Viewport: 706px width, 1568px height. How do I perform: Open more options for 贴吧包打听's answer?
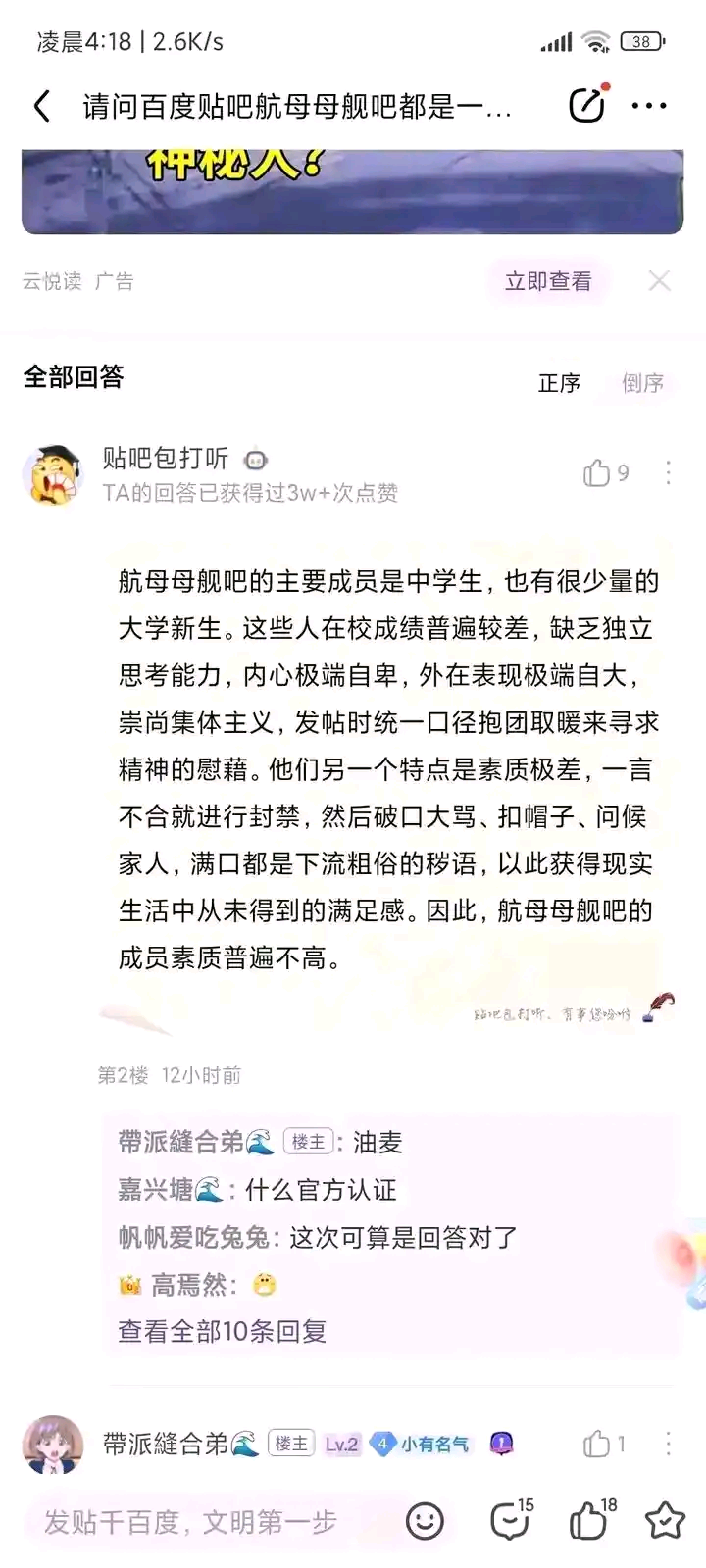tap(668, 473)
